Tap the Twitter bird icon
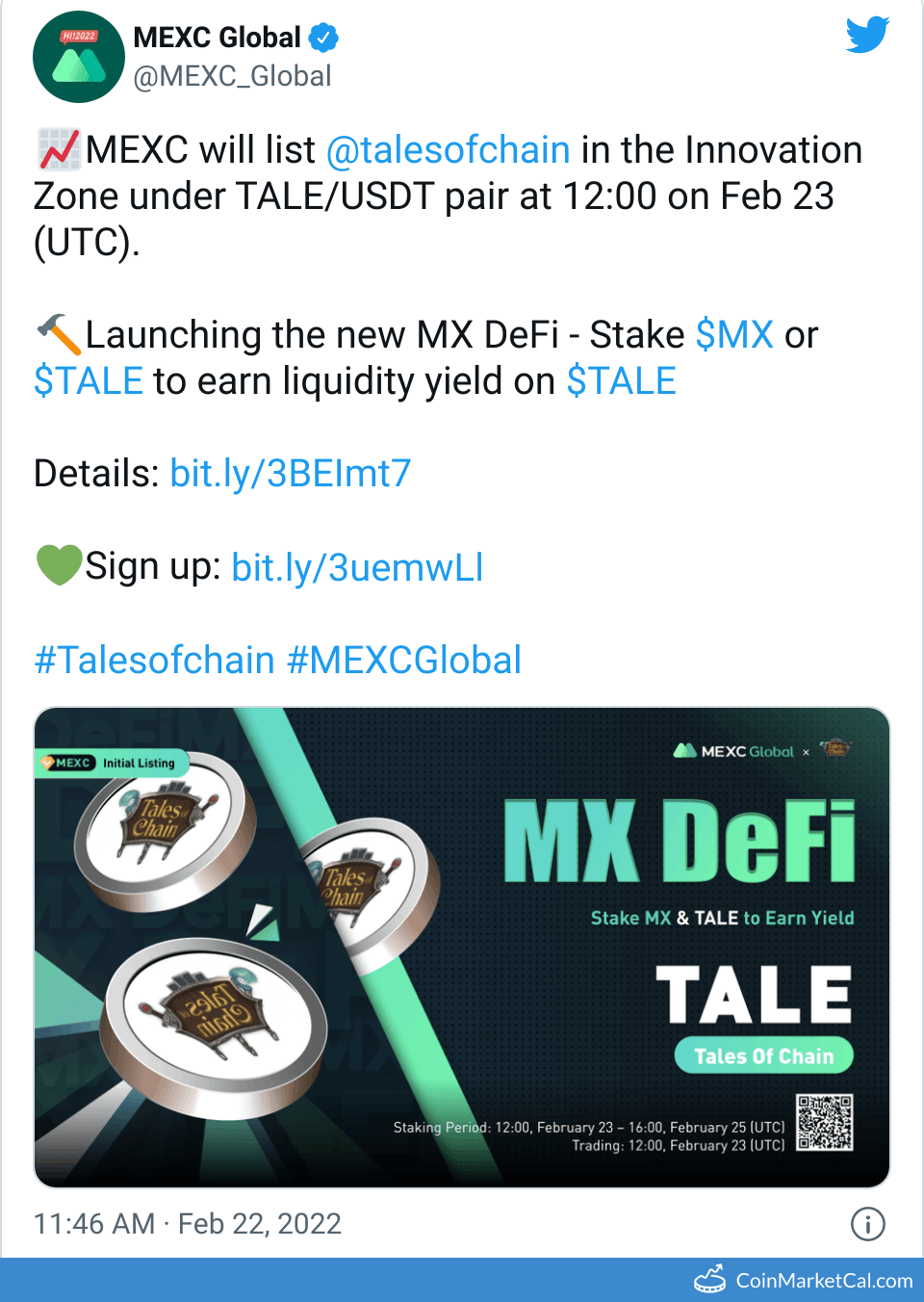This screenshot has width=924, height=1302. (x=867, y=36)
